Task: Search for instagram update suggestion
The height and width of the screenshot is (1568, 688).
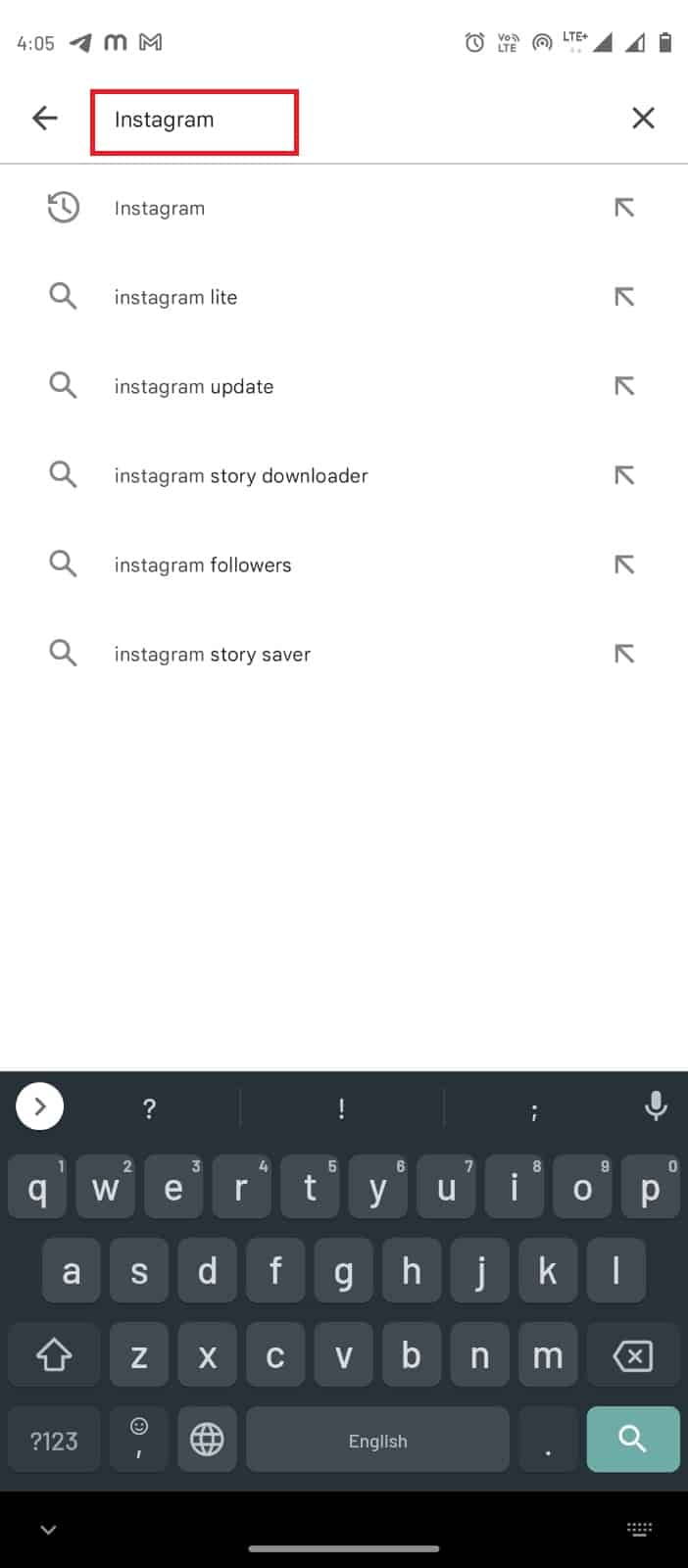Action: [x=193, y=386]
